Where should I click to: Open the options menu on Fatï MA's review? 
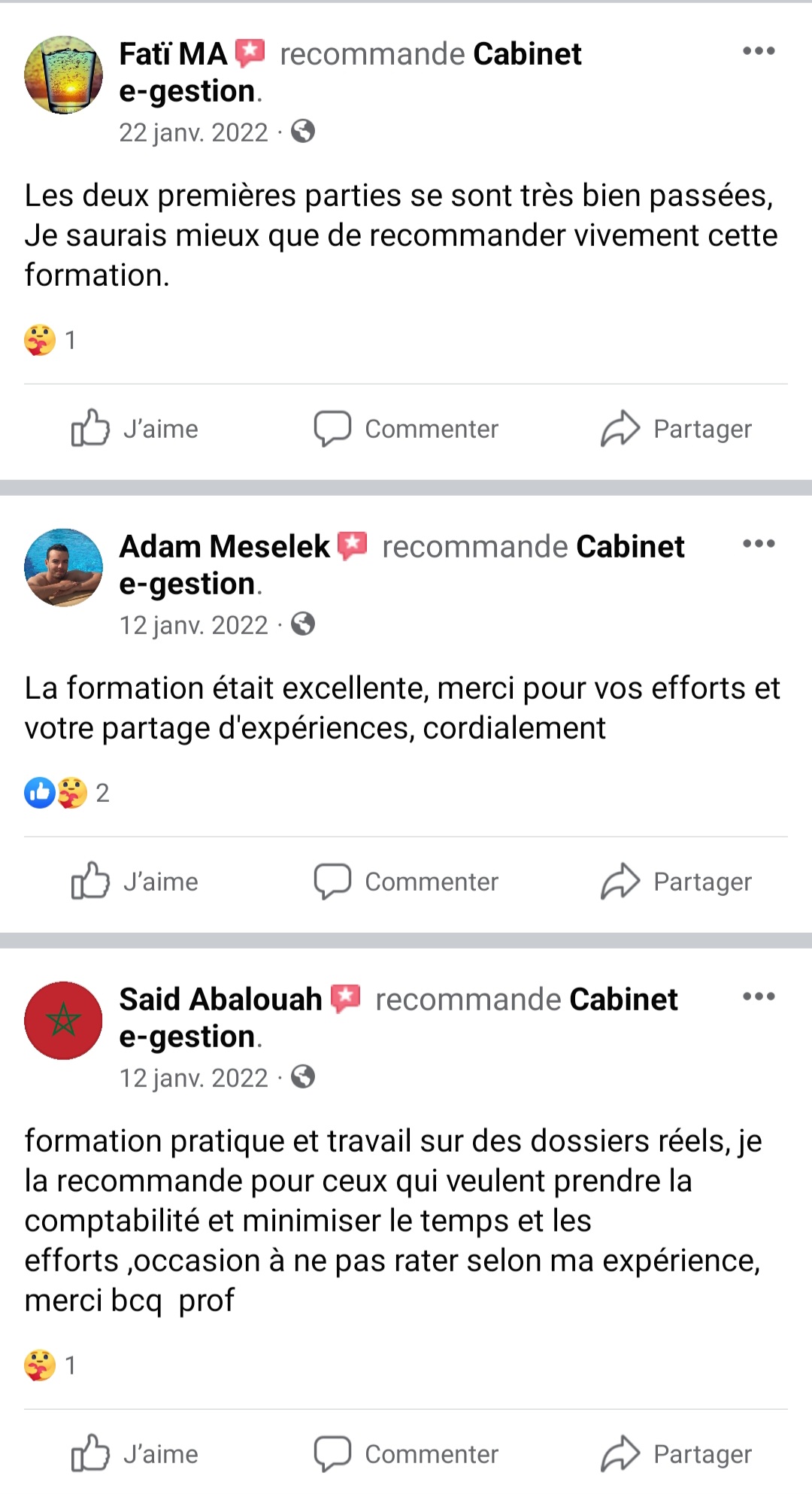[758, 51]
